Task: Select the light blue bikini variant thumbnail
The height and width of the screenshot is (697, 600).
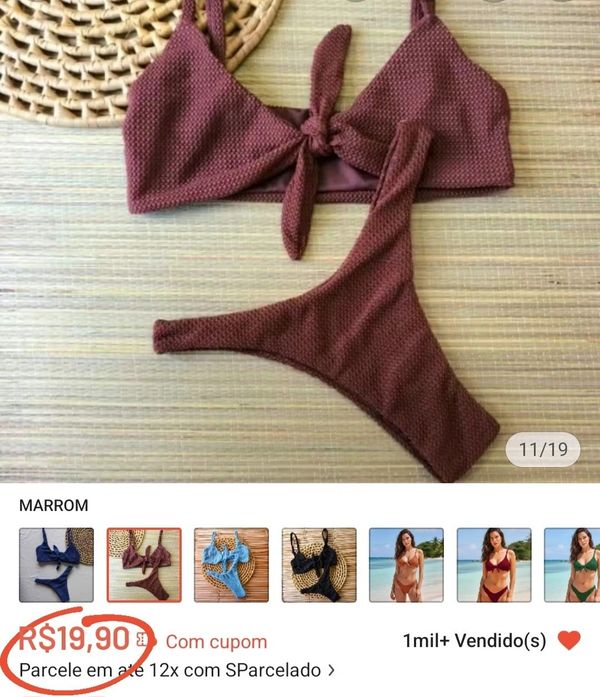Action: click(x=231, y=565)
